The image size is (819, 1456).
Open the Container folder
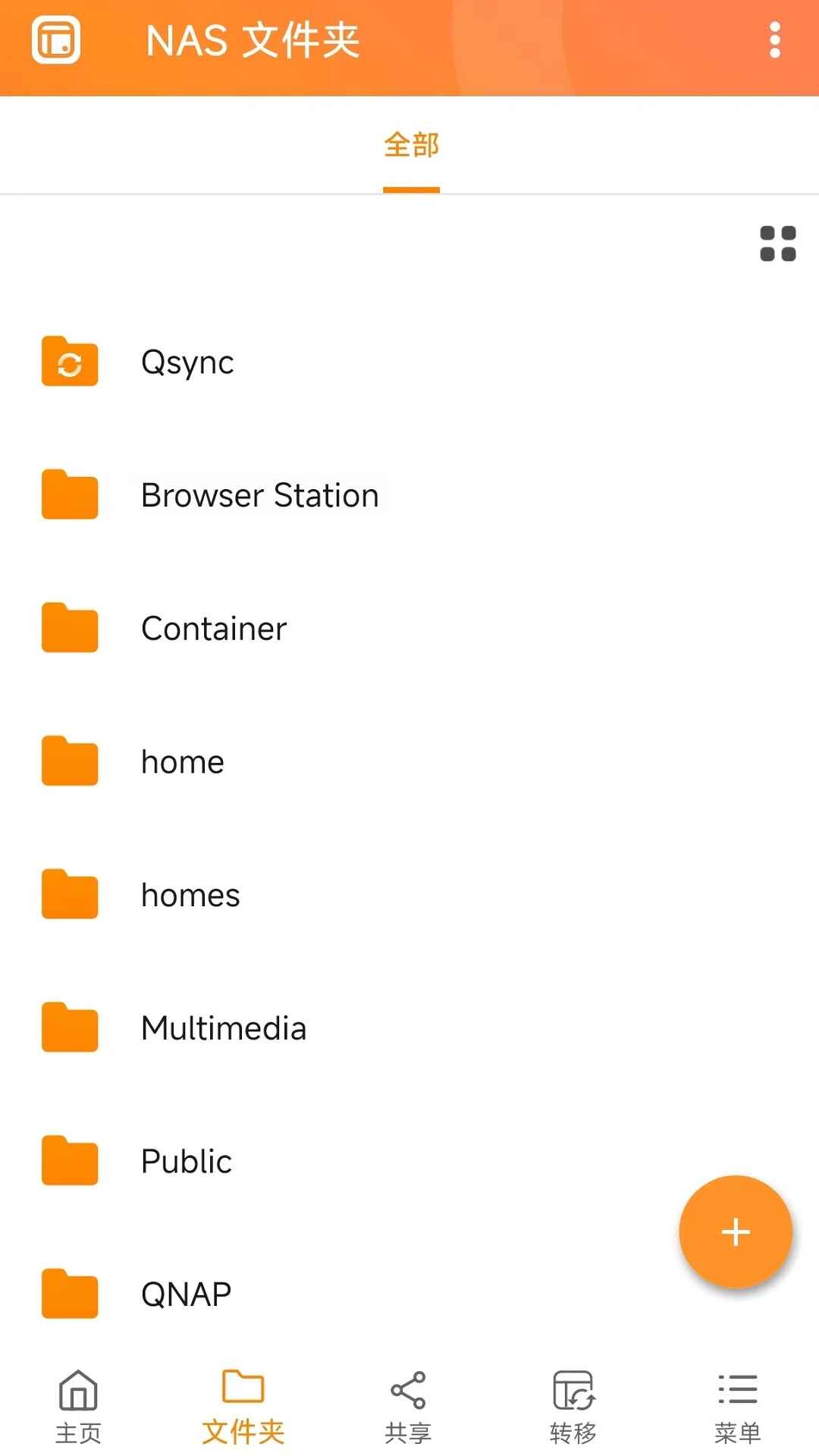click(213, 628)
